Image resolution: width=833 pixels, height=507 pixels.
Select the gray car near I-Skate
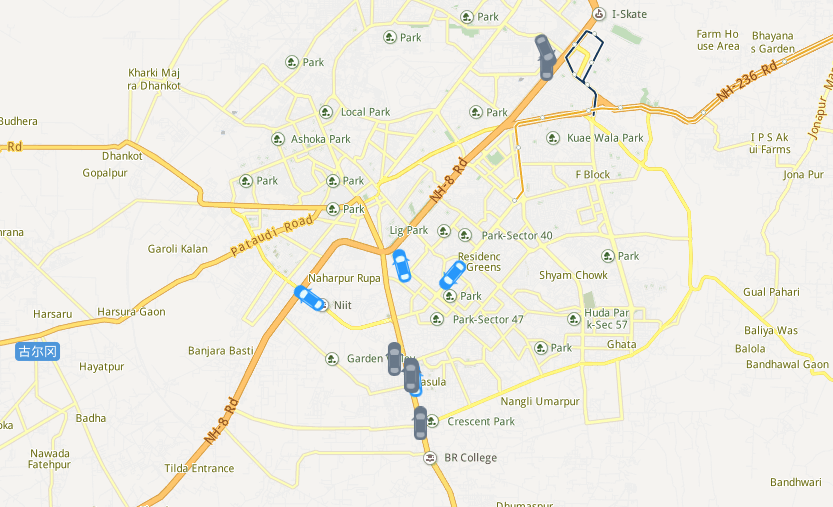pyautogui.click(x=545, y=57)
